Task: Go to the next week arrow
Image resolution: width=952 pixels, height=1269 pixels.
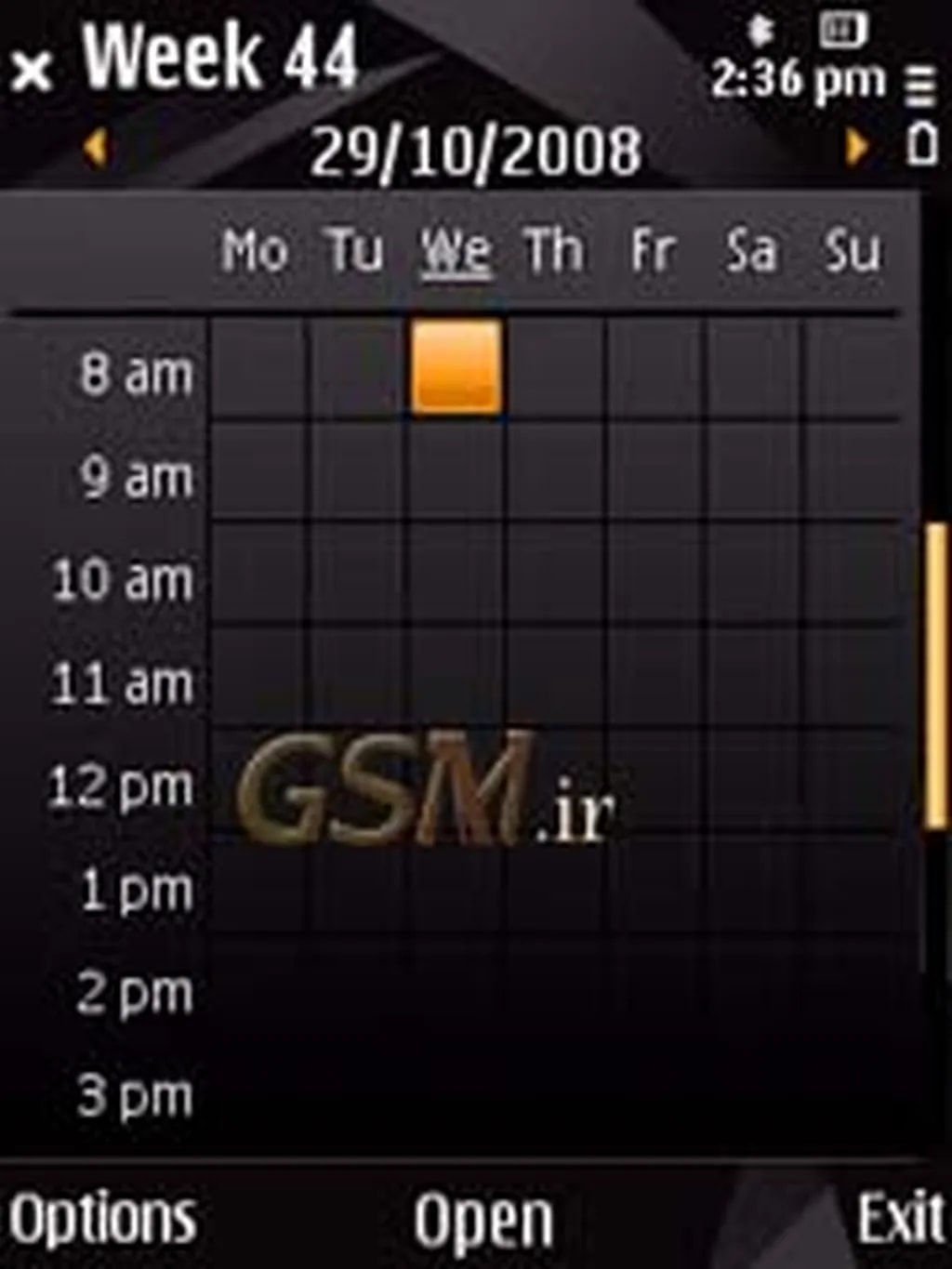Action: (x=856, y=149)
